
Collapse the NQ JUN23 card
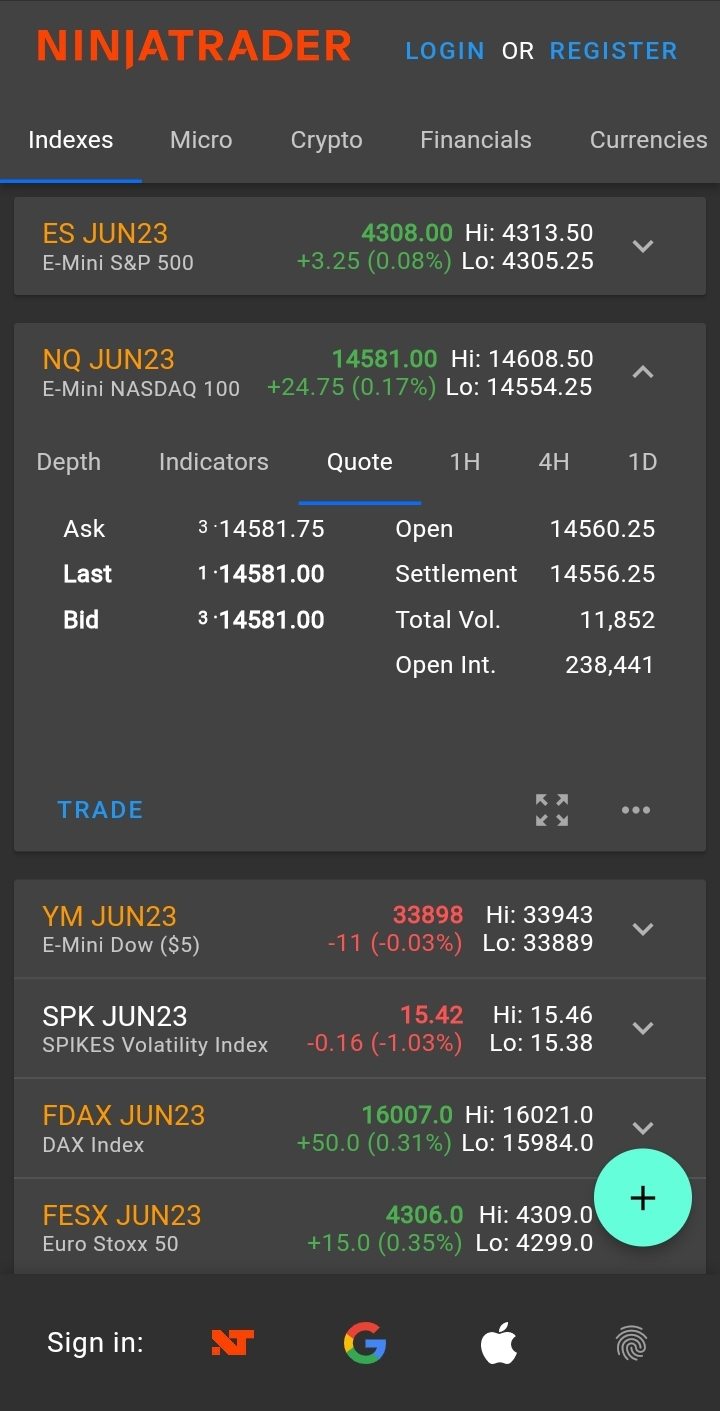point(643,372)
